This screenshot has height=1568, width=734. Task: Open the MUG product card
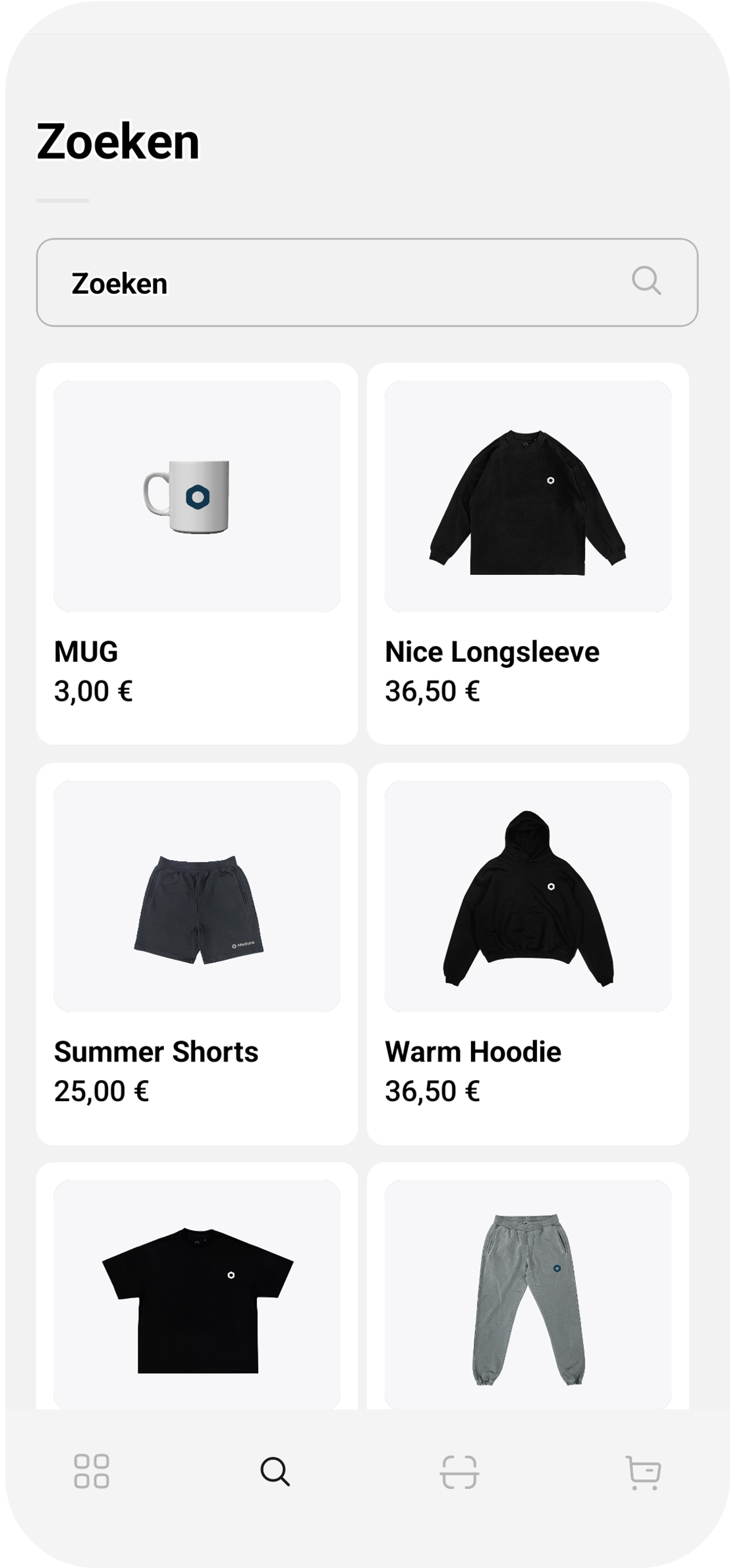197,553
